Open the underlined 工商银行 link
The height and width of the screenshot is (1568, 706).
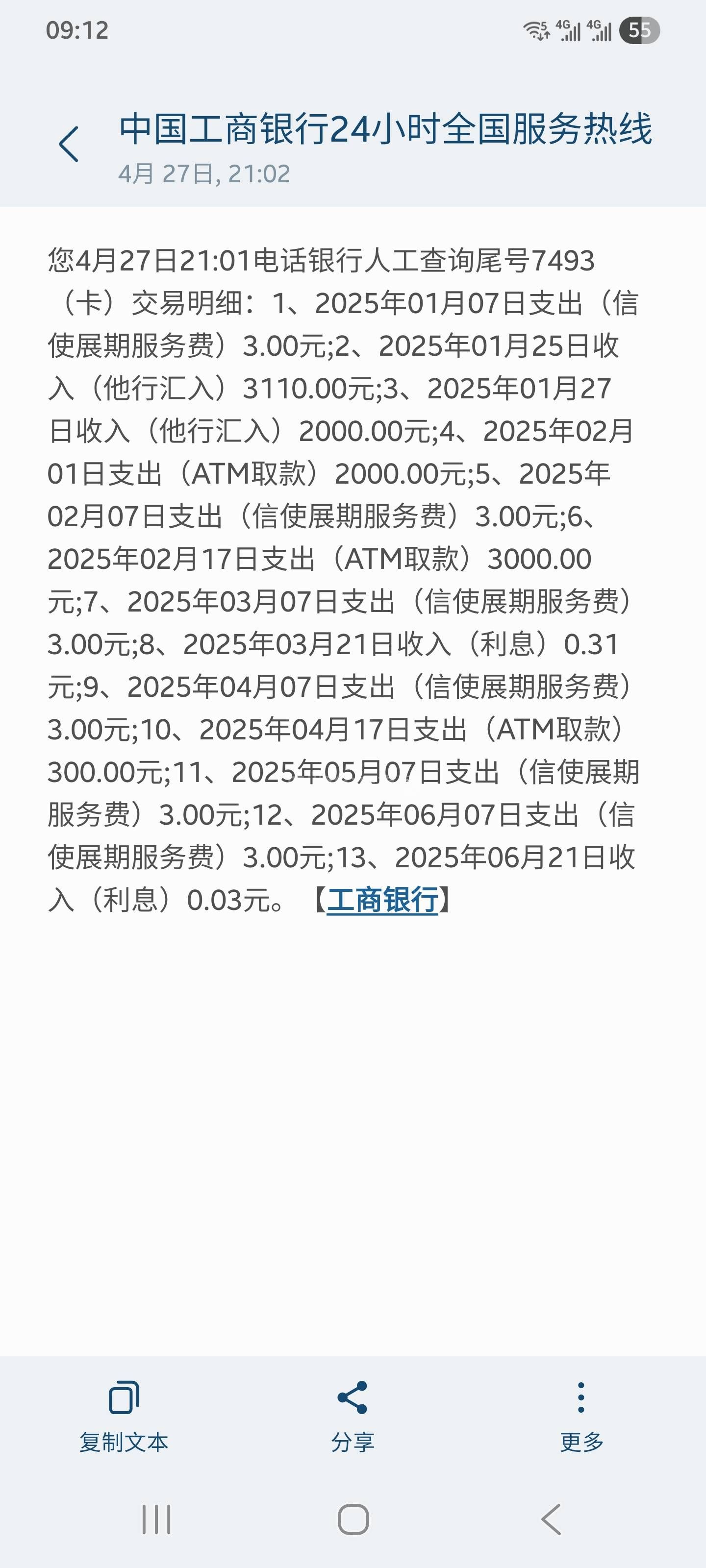coord(382,900)
